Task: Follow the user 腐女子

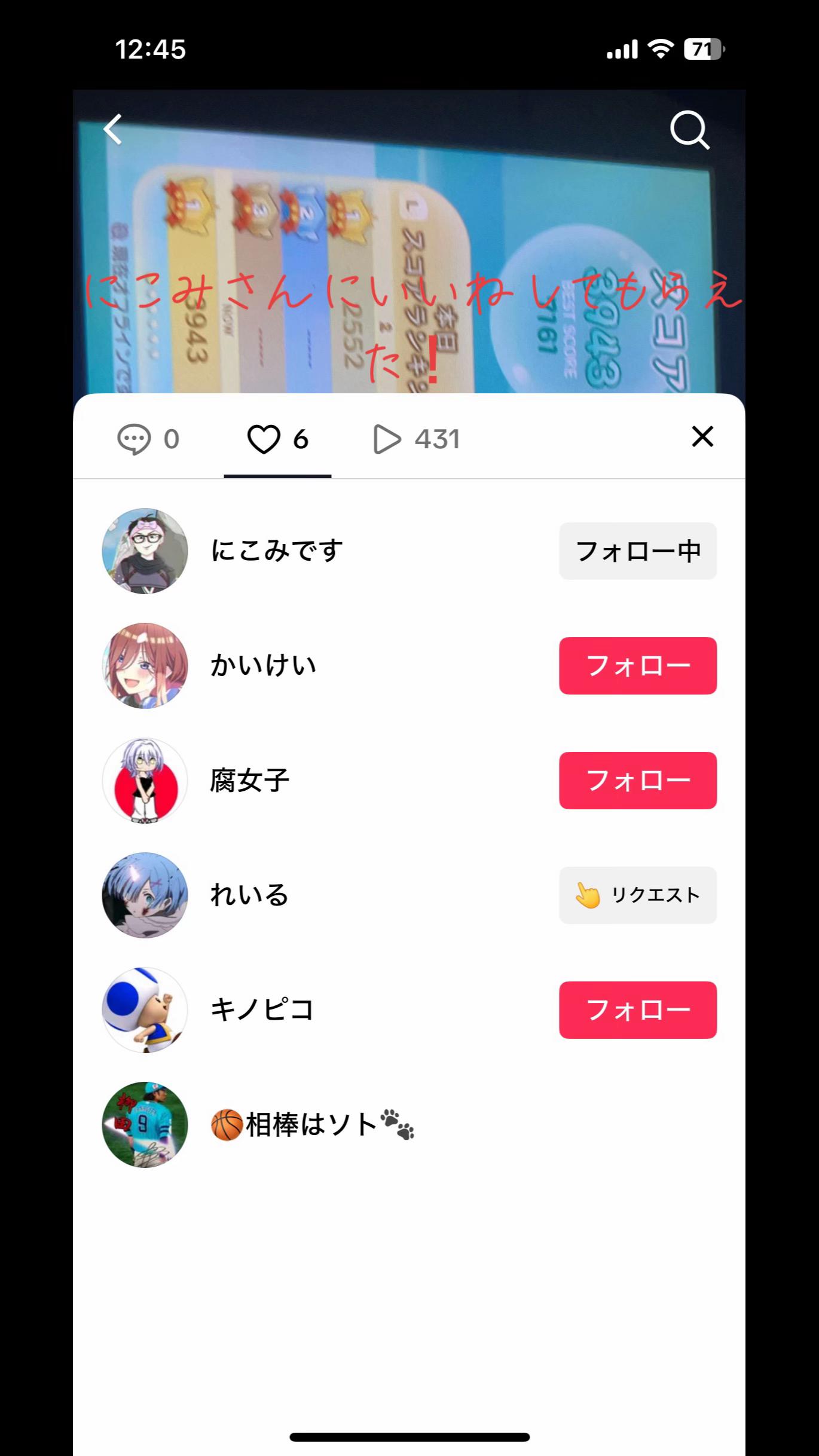Action: pos(637,781)
